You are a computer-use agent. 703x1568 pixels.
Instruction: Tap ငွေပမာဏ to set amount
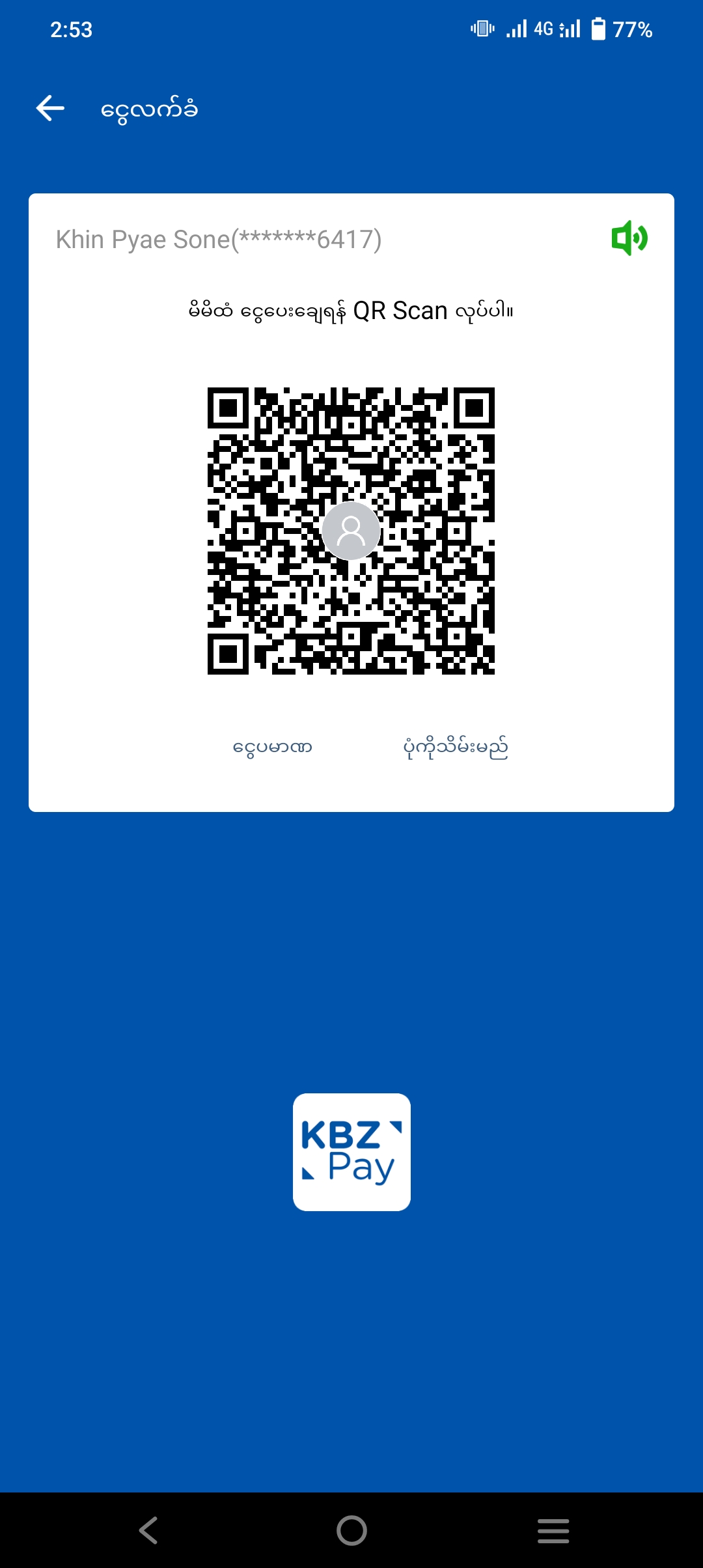point(273,747)
